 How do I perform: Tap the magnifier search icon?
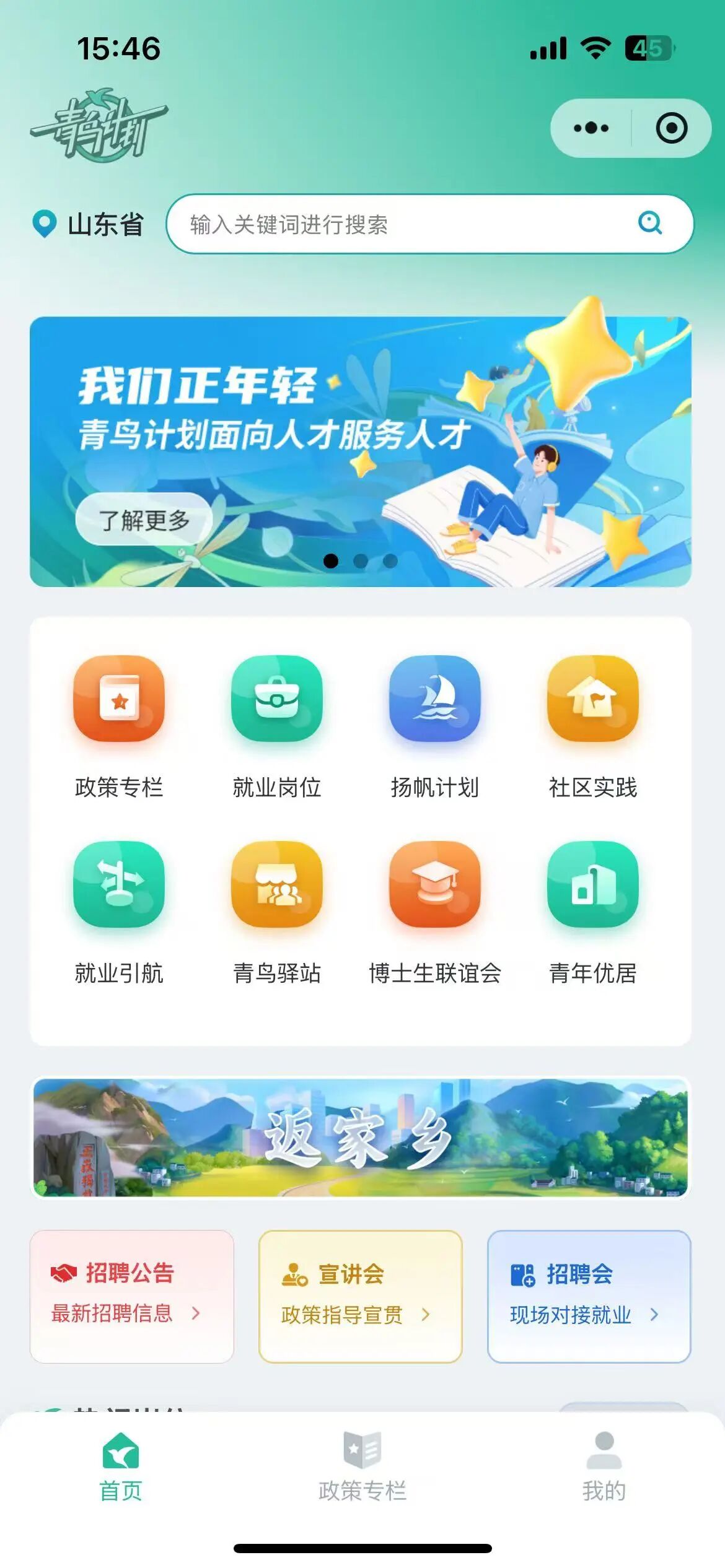click(649, 223)
